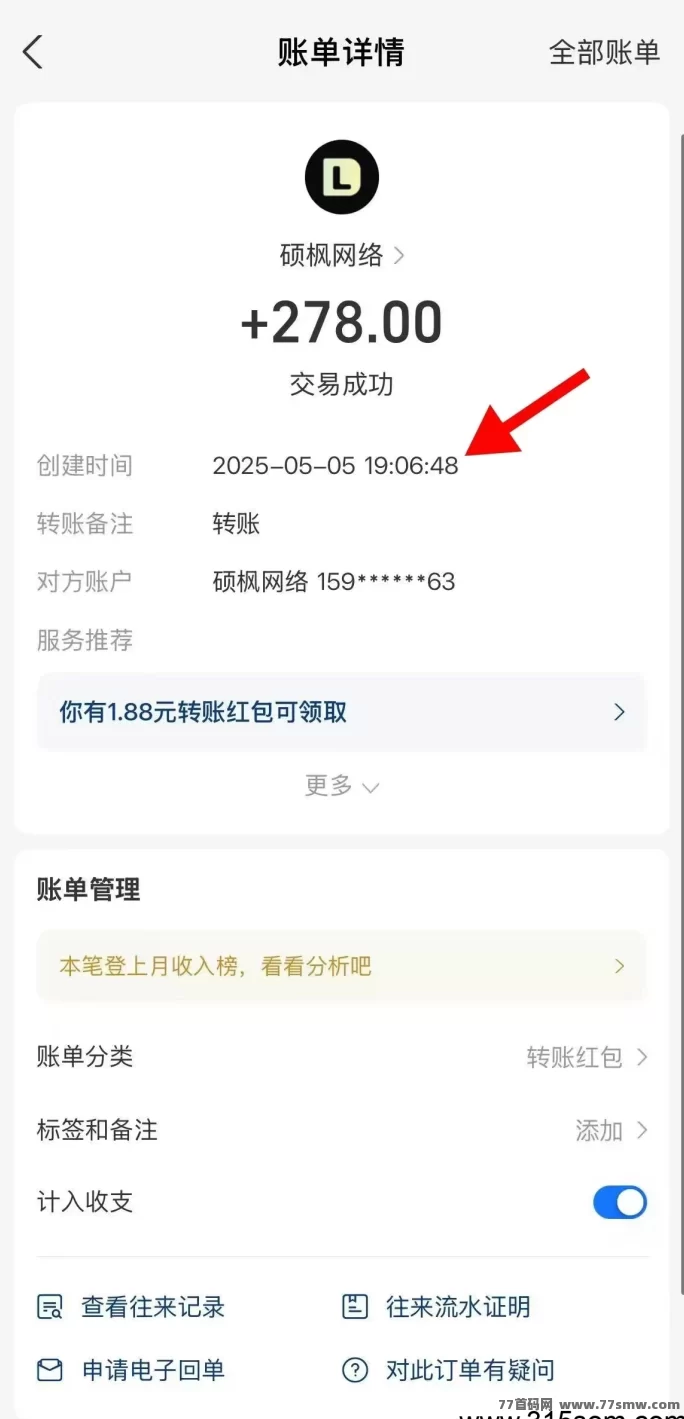Add a note under 标签和备注
Image resolution: width=684 pixels, height=1419 pixels.
click(611, 1130)
